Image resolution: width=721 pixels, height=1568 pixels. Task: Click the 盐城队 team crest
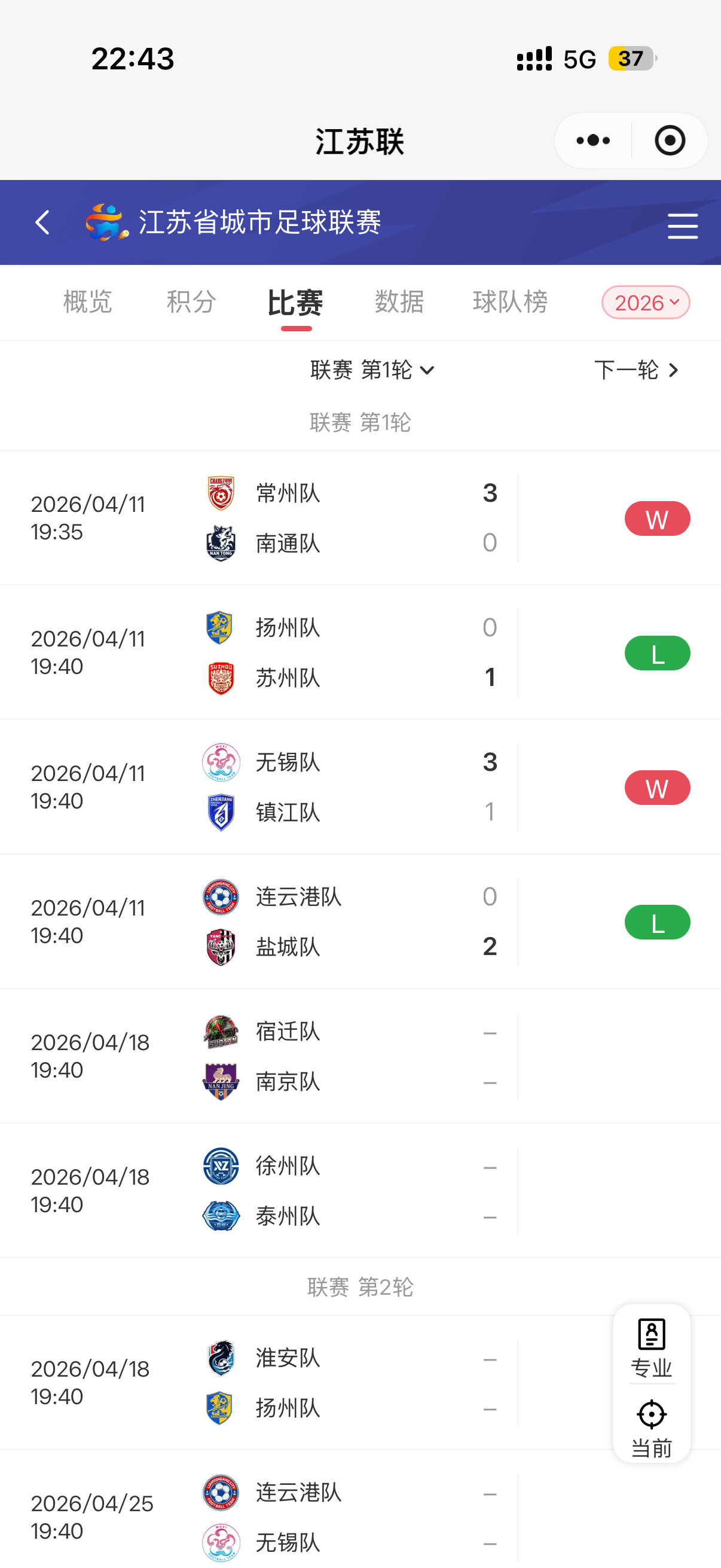tap(220, 947)
